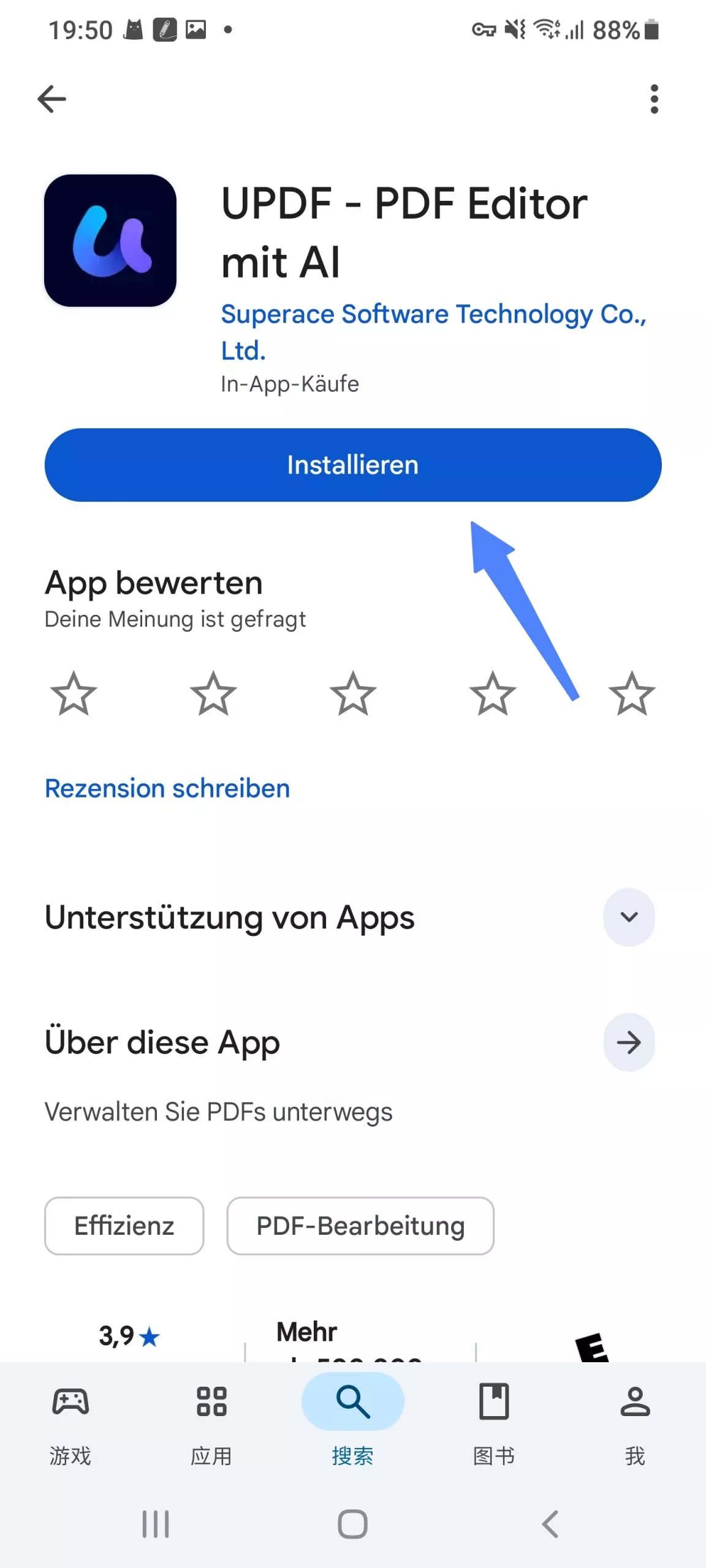This screenshot has width=706, height=1568.
Task: Give a five-star rating
Action: (x=632, y=695)
